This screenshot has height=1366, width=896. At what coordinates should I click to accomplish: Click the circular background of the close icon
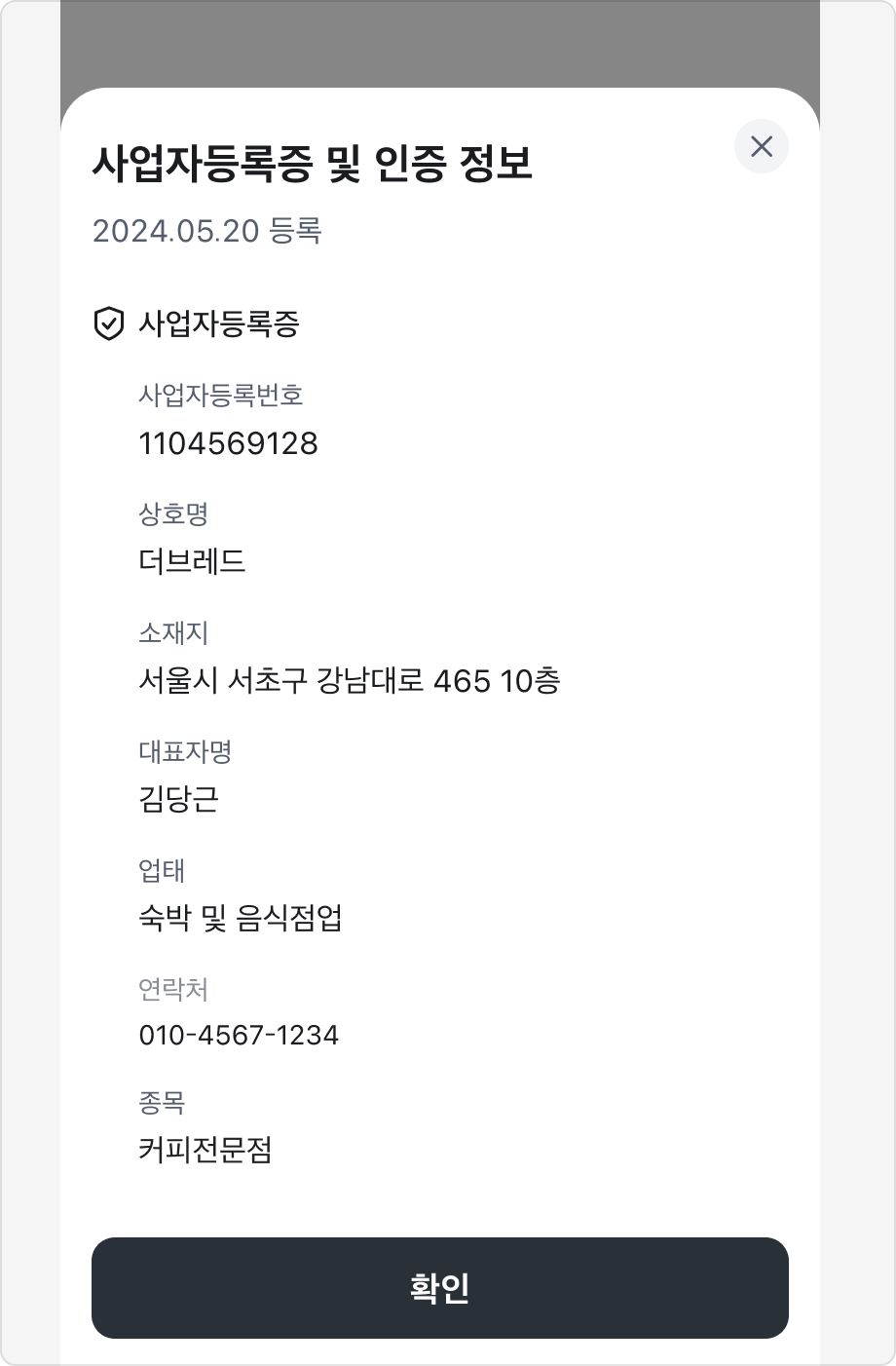761,146
